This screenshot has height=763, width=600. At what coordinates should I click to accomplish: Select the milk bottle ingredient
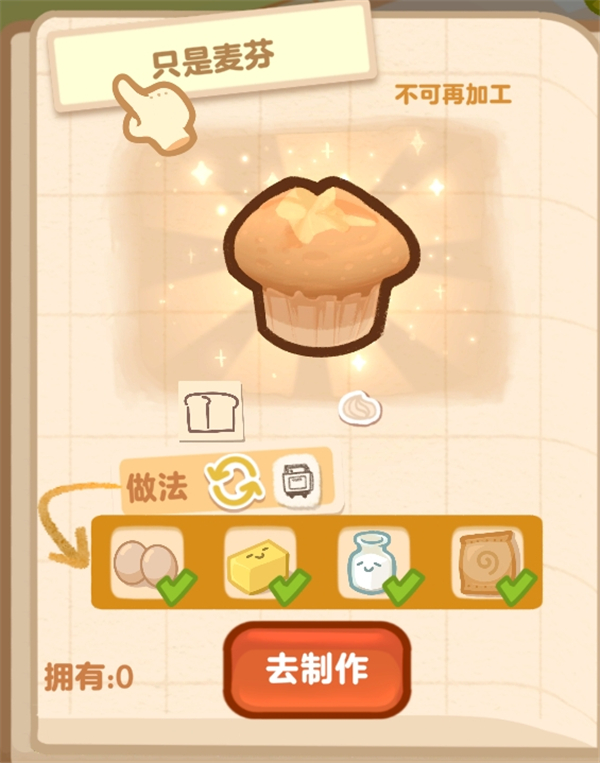373,562
